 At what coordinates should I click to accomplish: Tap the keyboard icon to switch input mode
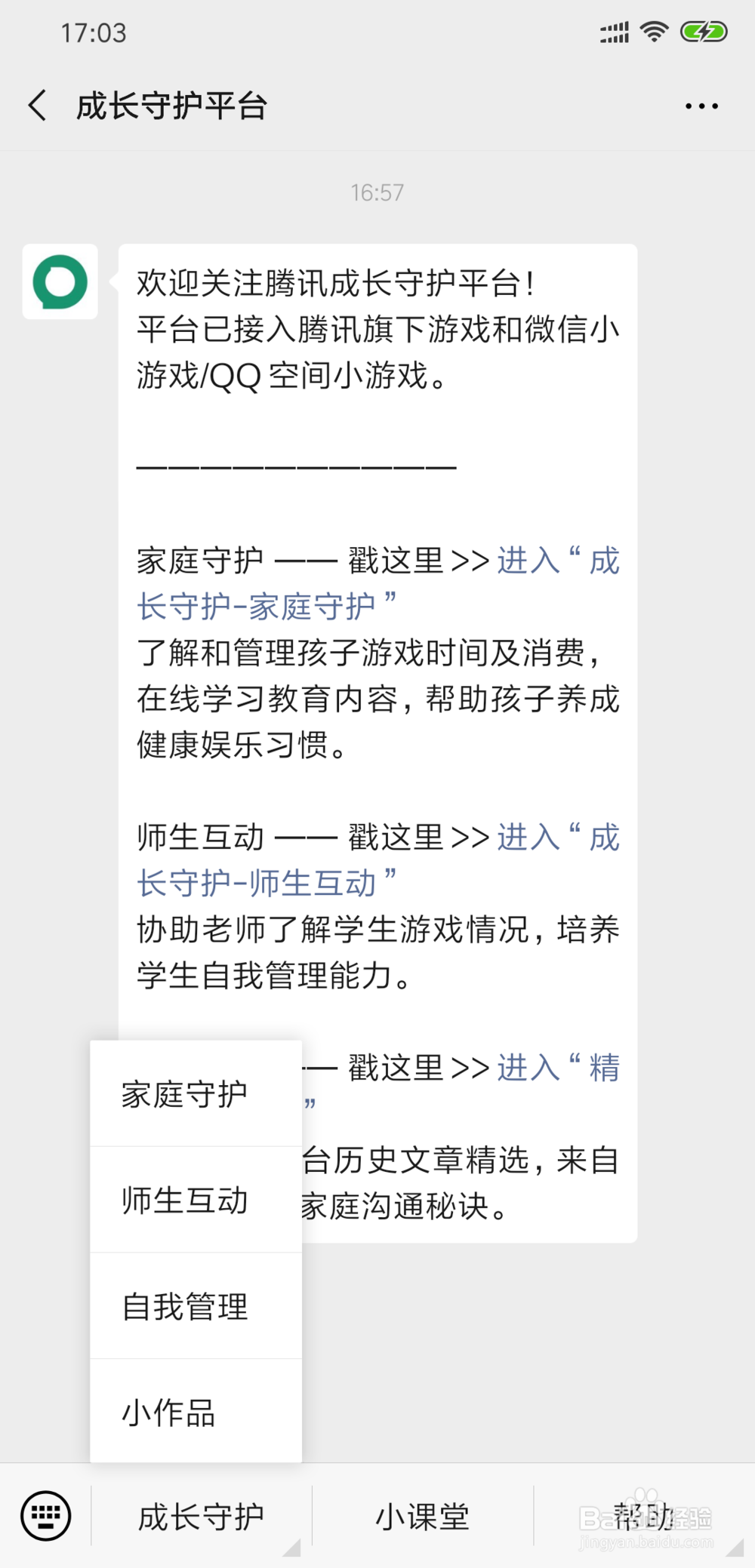[47, 1515]
